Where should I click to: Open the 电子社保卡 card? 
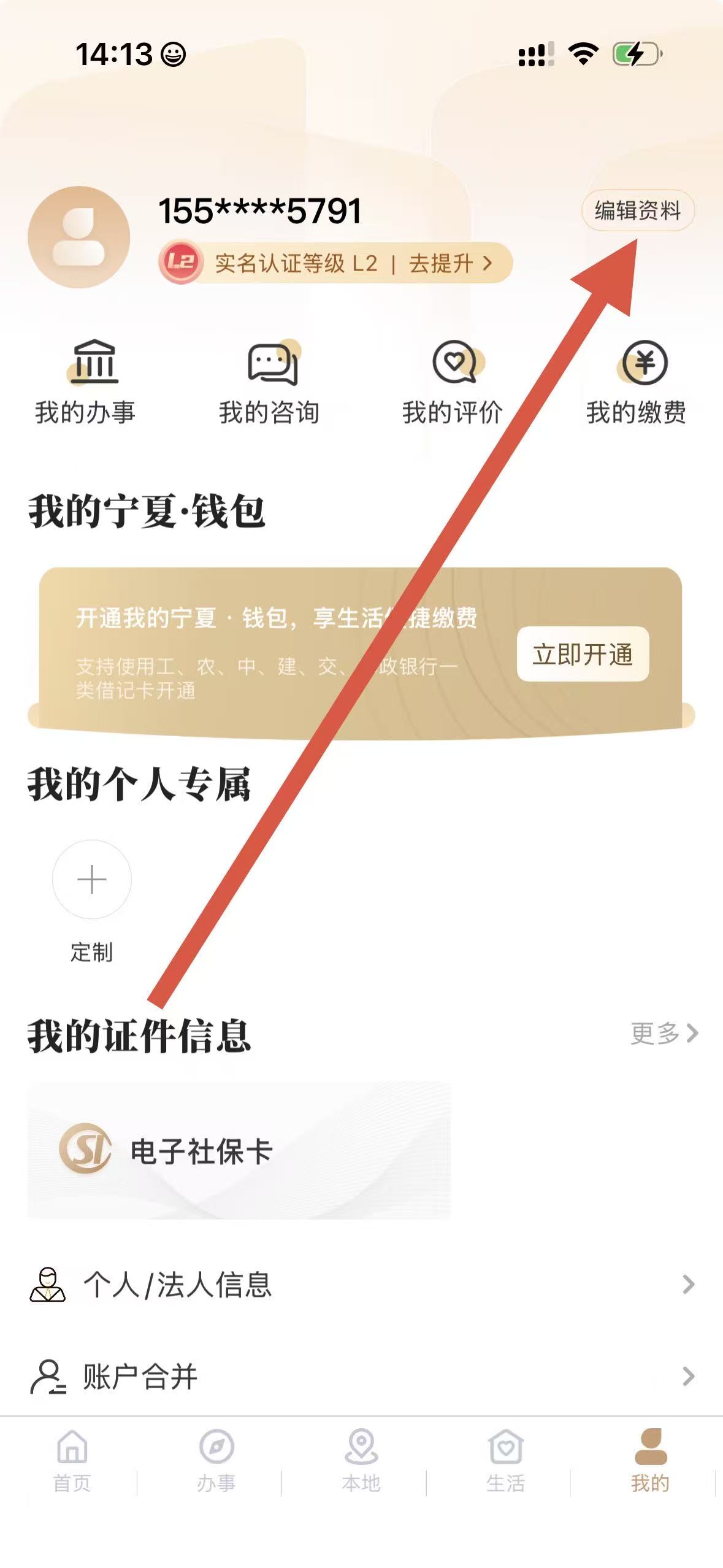[x=239, y=1150]
